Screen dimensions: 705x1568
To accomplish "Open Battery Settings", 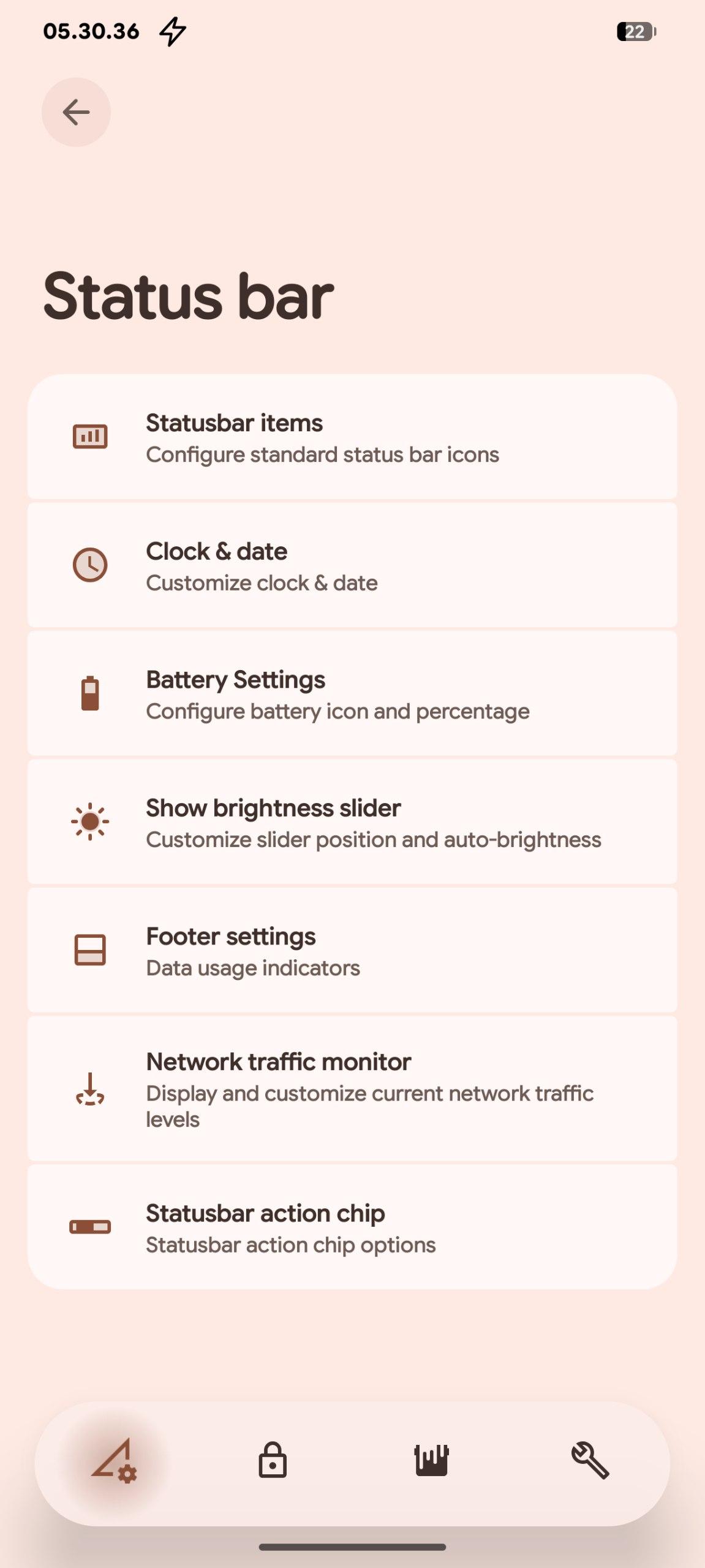I will click(352, 695).
